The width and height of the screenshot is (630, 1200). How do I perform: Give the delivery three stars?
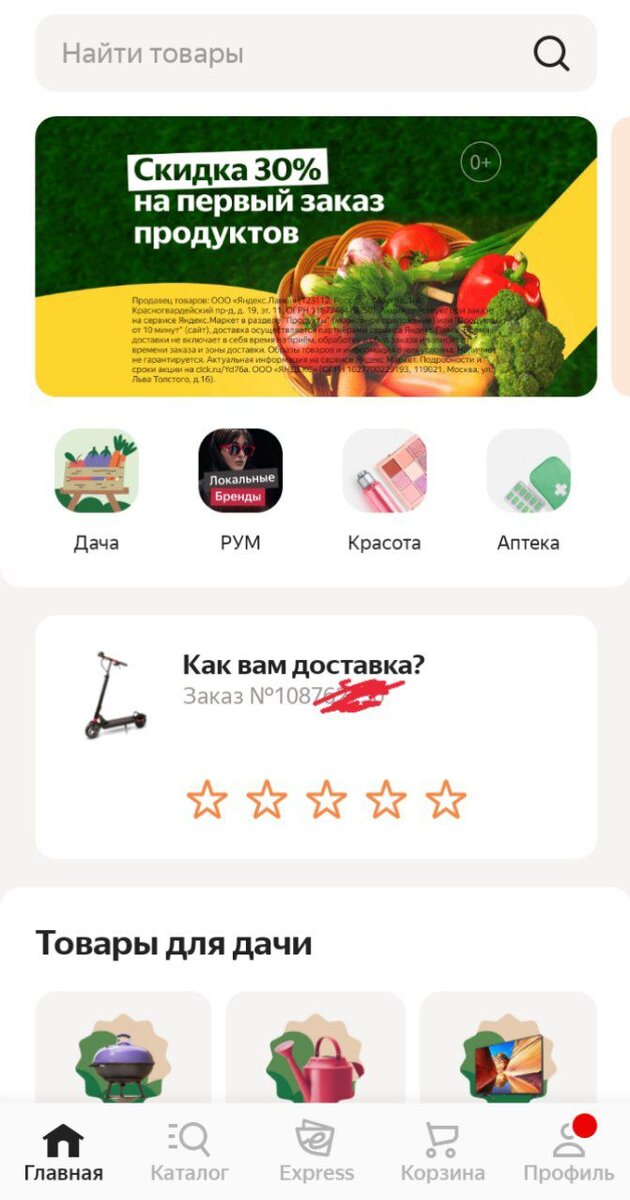[x=326, y=800]
